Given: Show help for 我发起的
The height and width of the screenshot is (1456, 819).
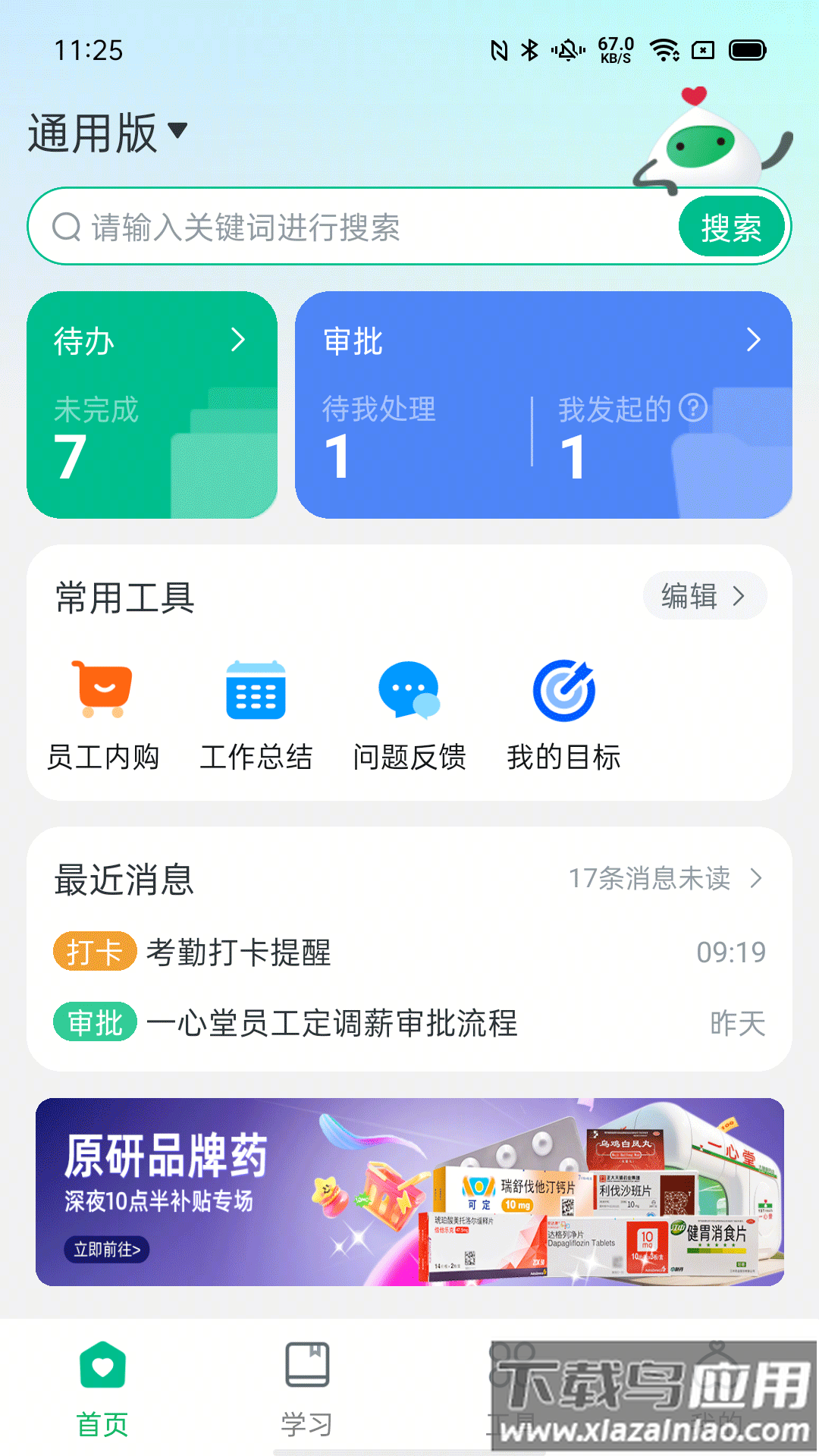Looking at the screenshot, I should click(693, 408).
